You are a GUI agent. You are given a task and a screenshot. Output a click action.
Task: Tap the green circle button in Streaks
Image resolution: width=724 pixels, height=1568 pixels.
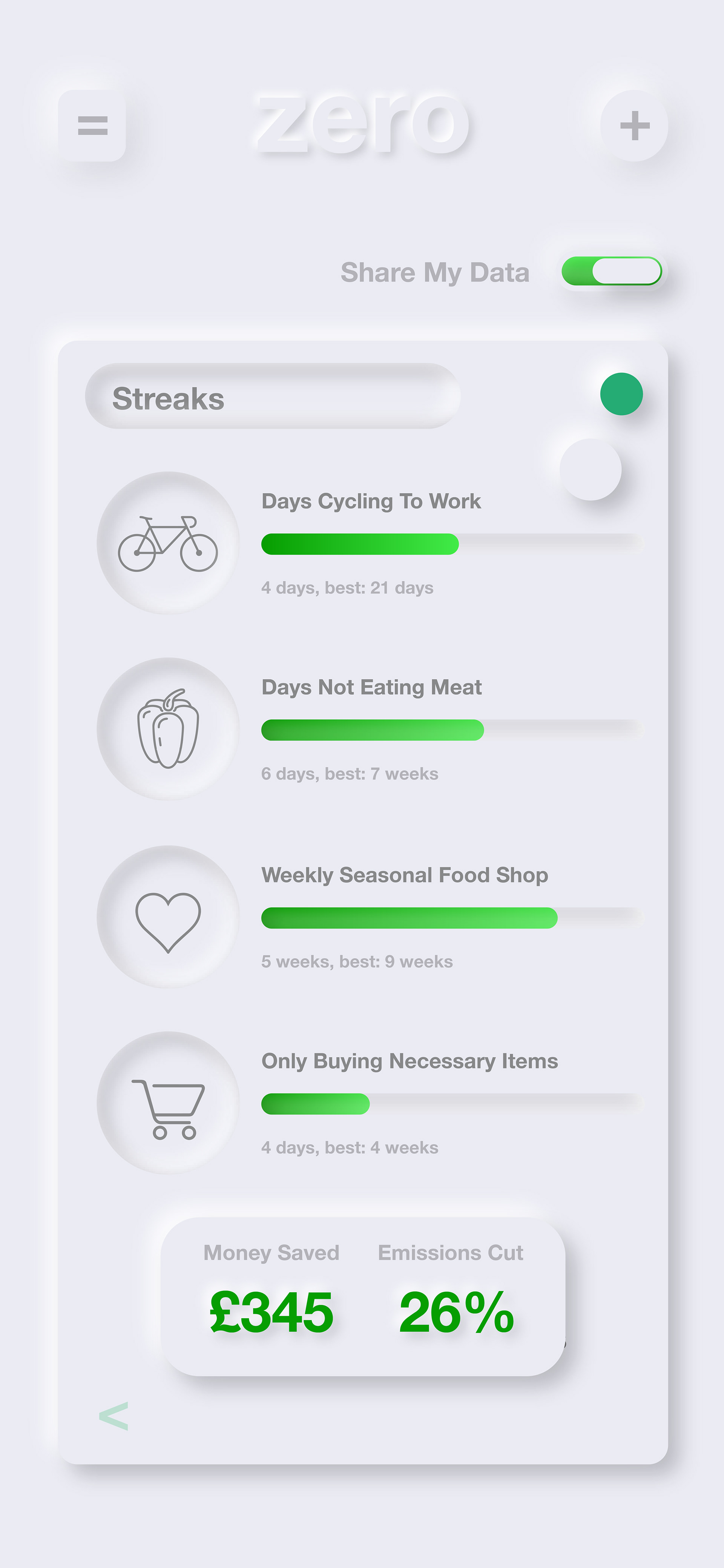pyautogui.click(x=621, y=394)
